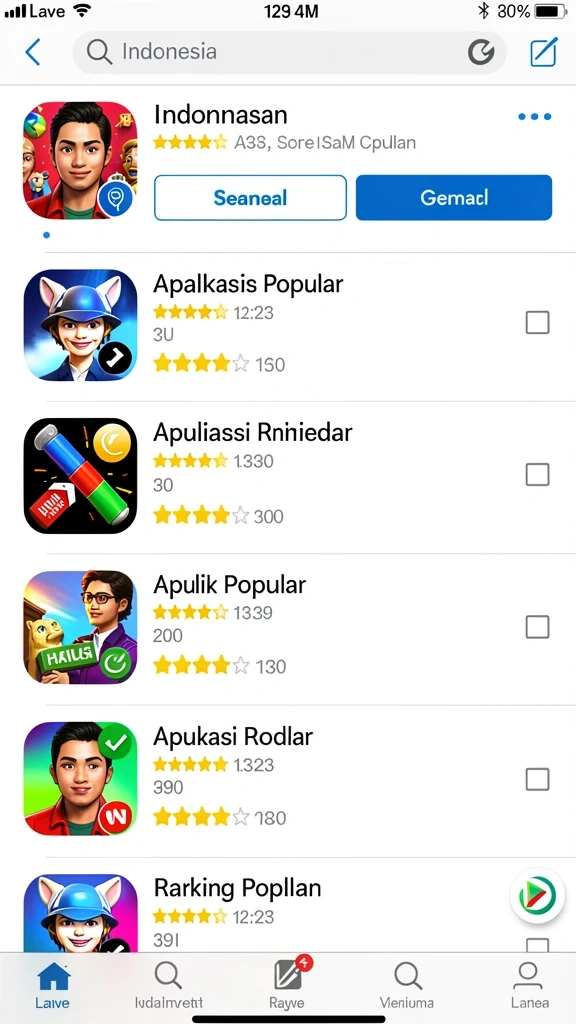Open the Apalkasis Popular app row

point(288,325)
